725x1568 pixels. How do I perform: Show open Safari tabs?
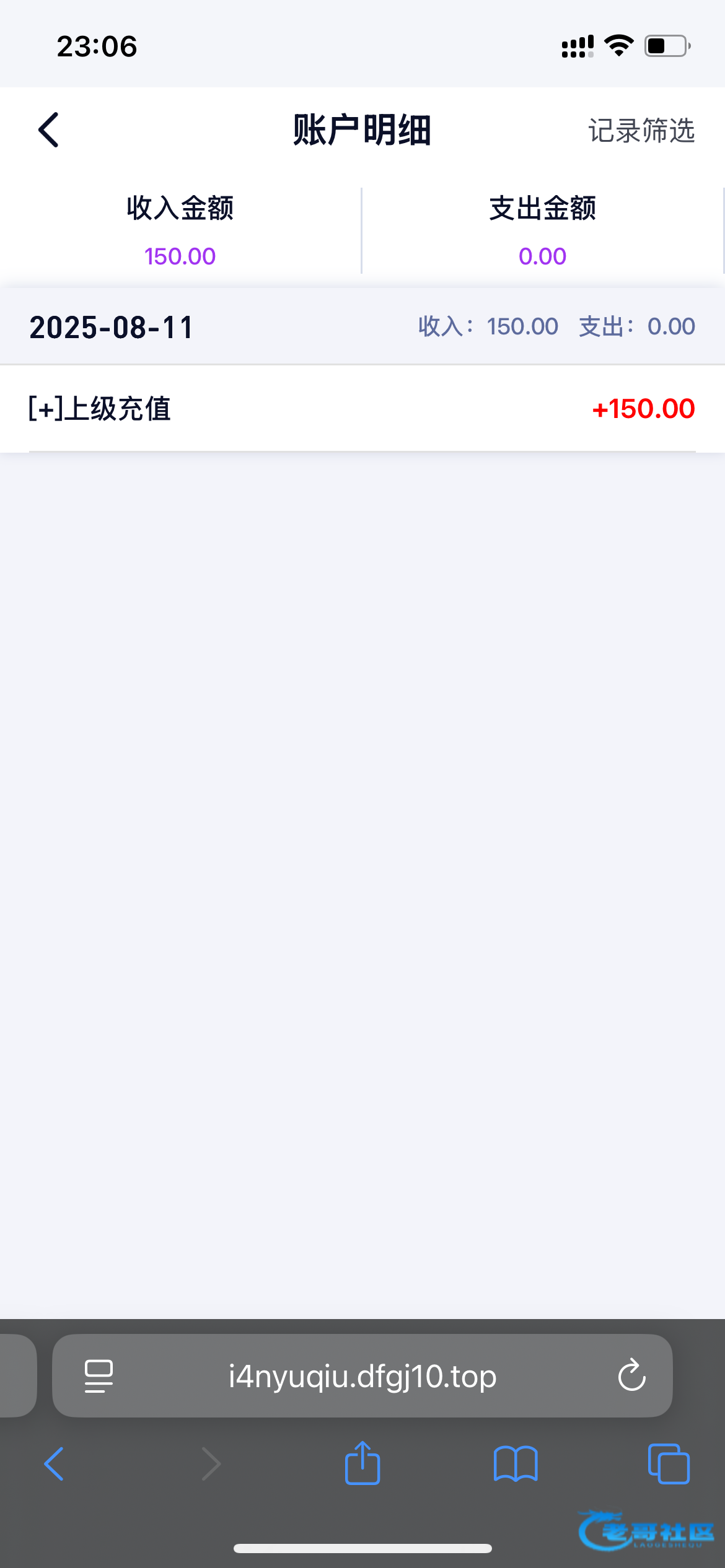[x=669, y=1464]
